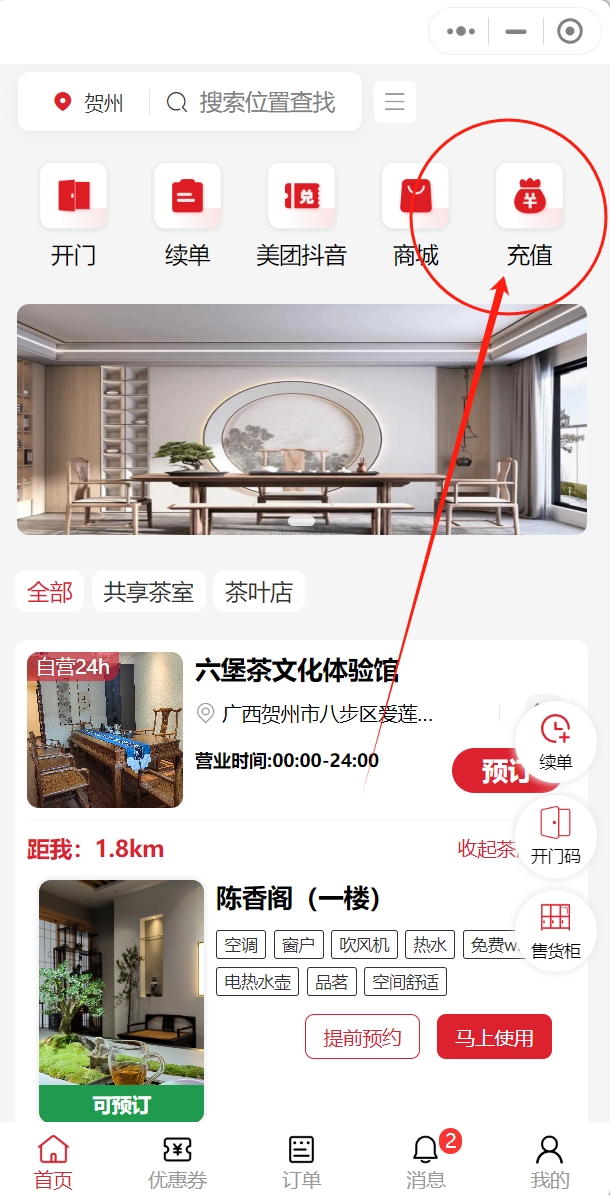Image resolution: width=610 pixels, height=1195 pixels.
Task: Open the list menu icon beside search
Action: pos(395,102)
